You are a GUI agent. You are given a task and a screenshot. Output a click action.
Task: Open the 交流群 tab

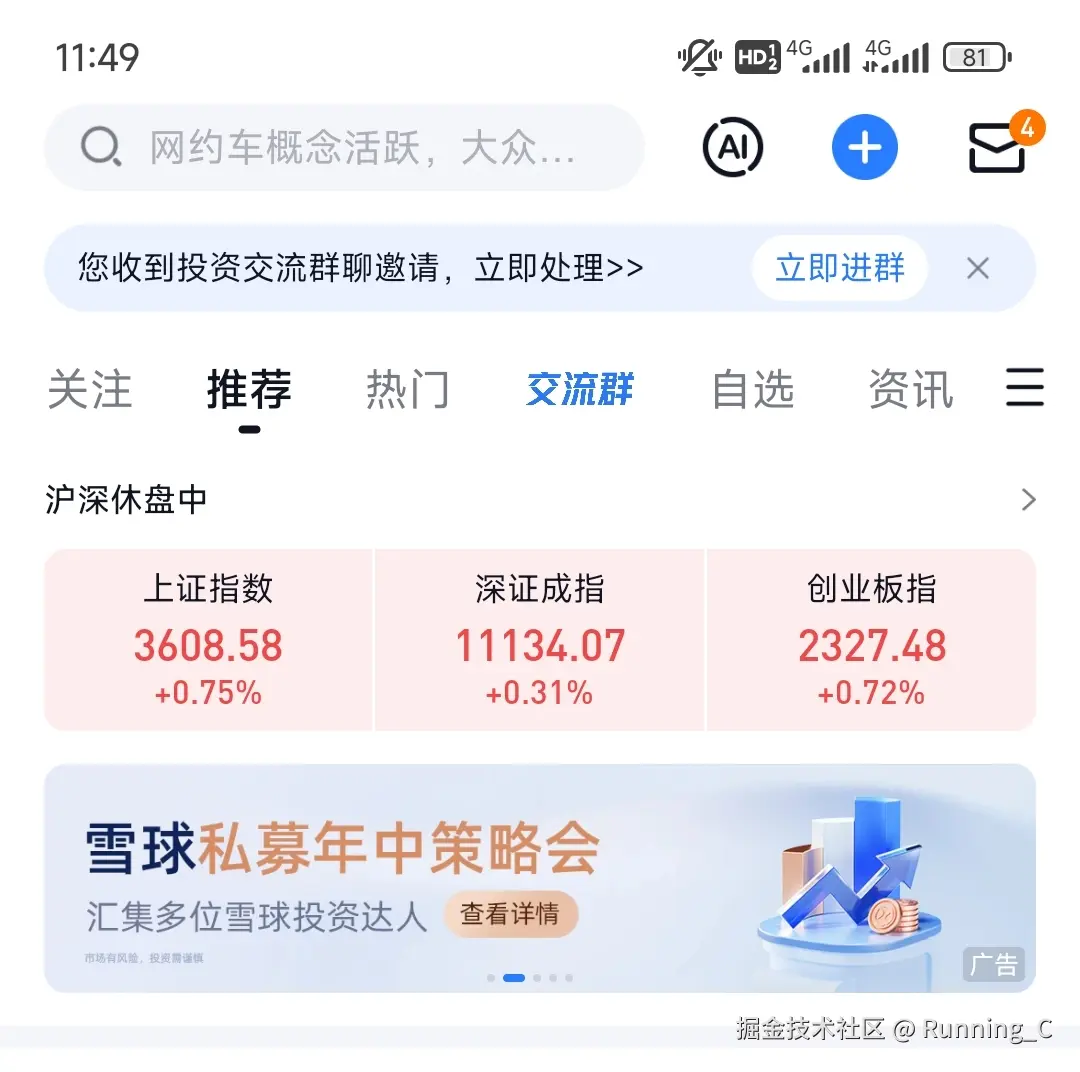tap(580, 389)
